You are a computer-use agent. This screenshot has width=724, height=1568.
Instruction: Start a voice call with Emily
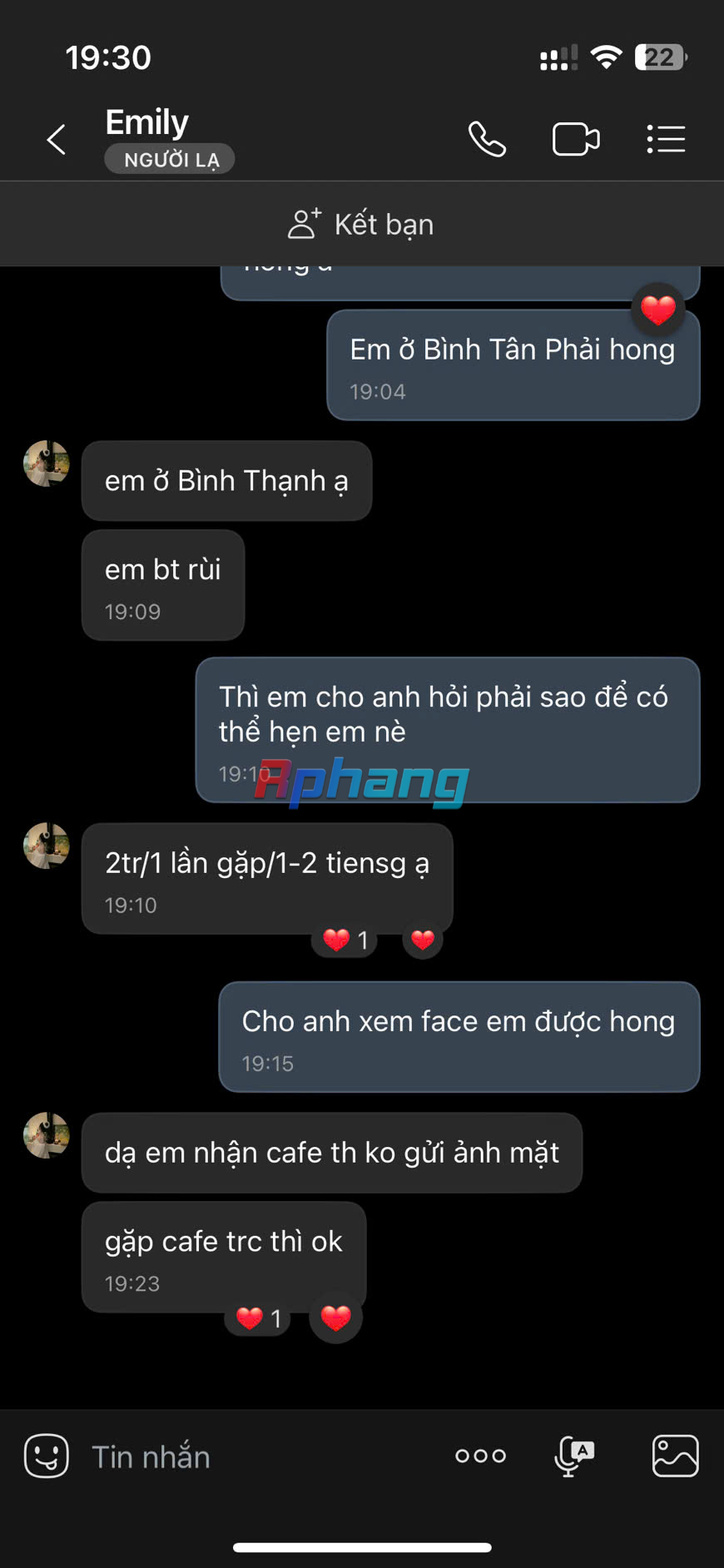coord(487,139)
